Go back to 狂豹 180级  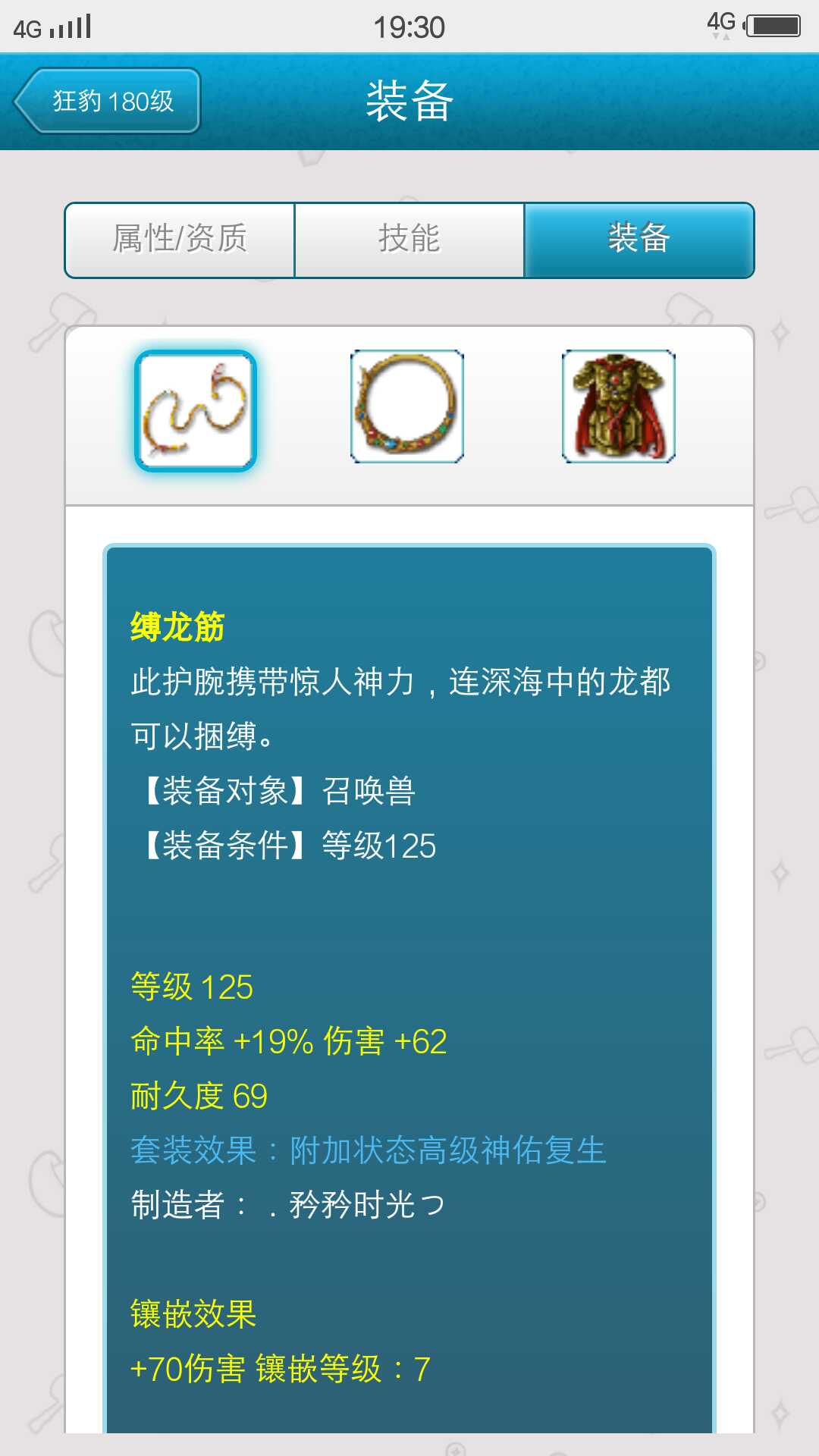(x=107, y=101)
